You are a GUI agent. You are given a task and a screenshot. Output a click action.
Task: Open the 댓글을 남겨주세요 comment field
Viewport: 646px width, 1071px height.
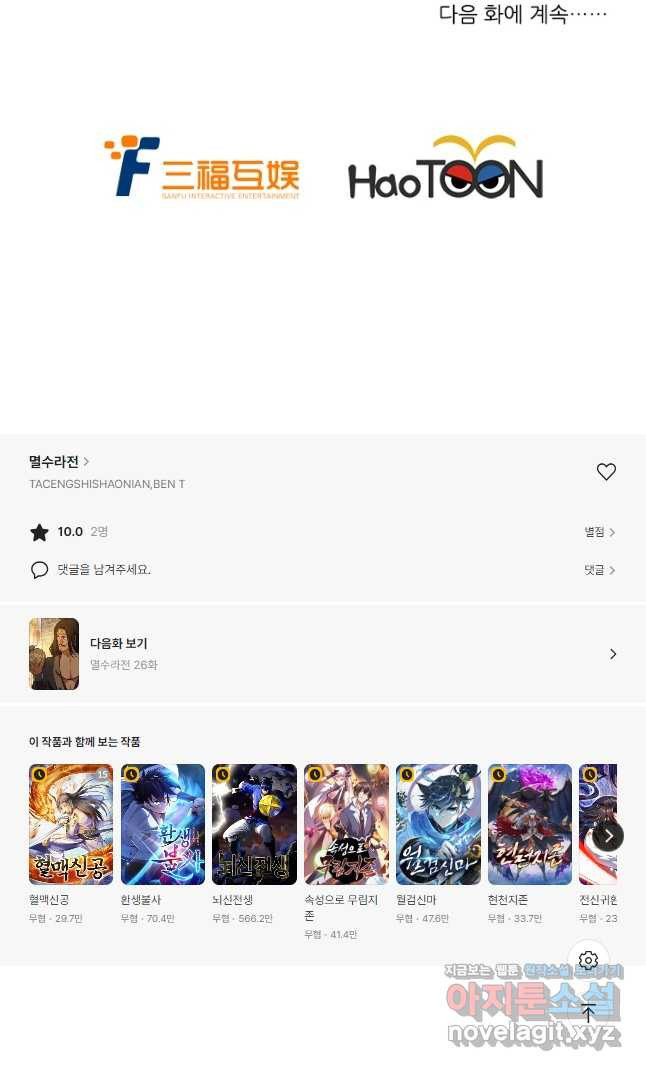104,570
